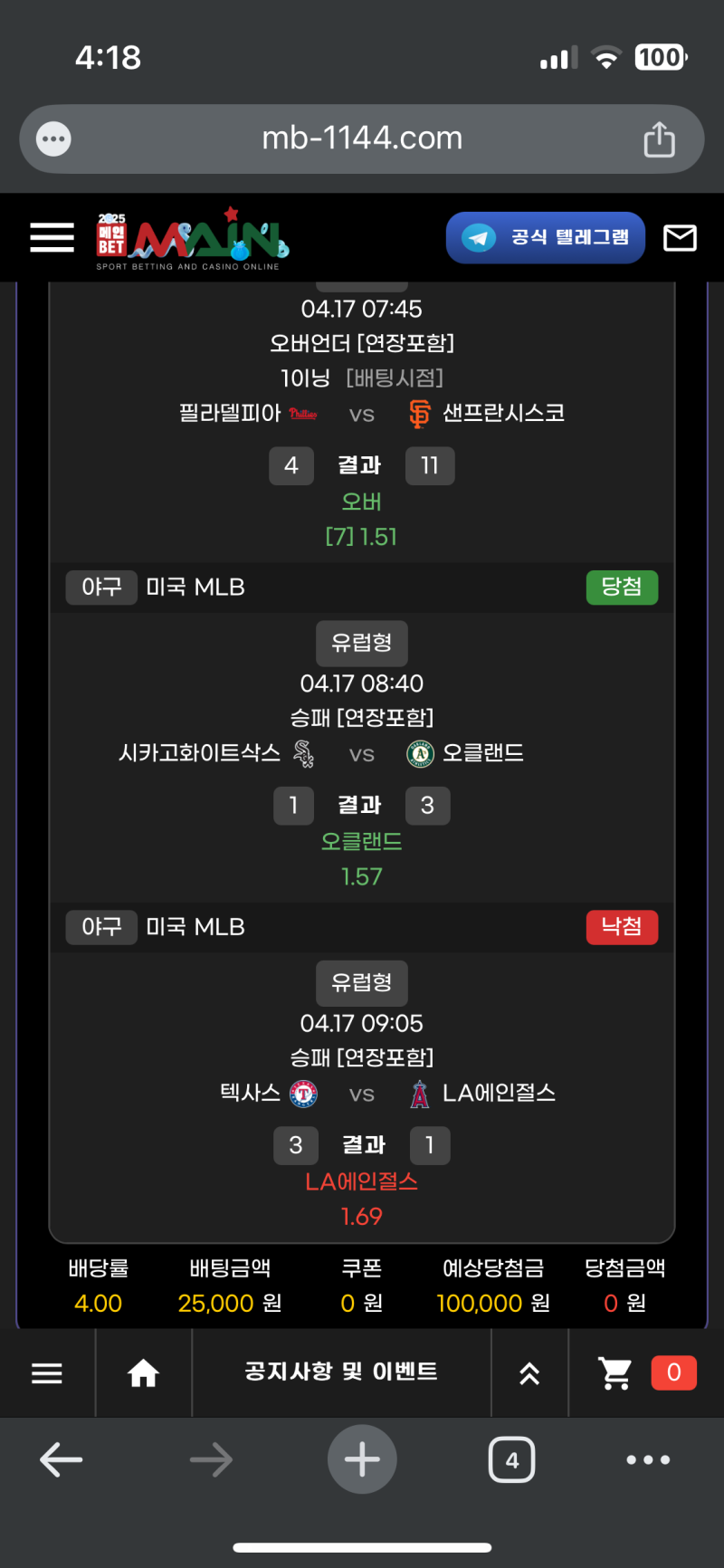
Task: Go back in the browser
Action: (61, 1459)
